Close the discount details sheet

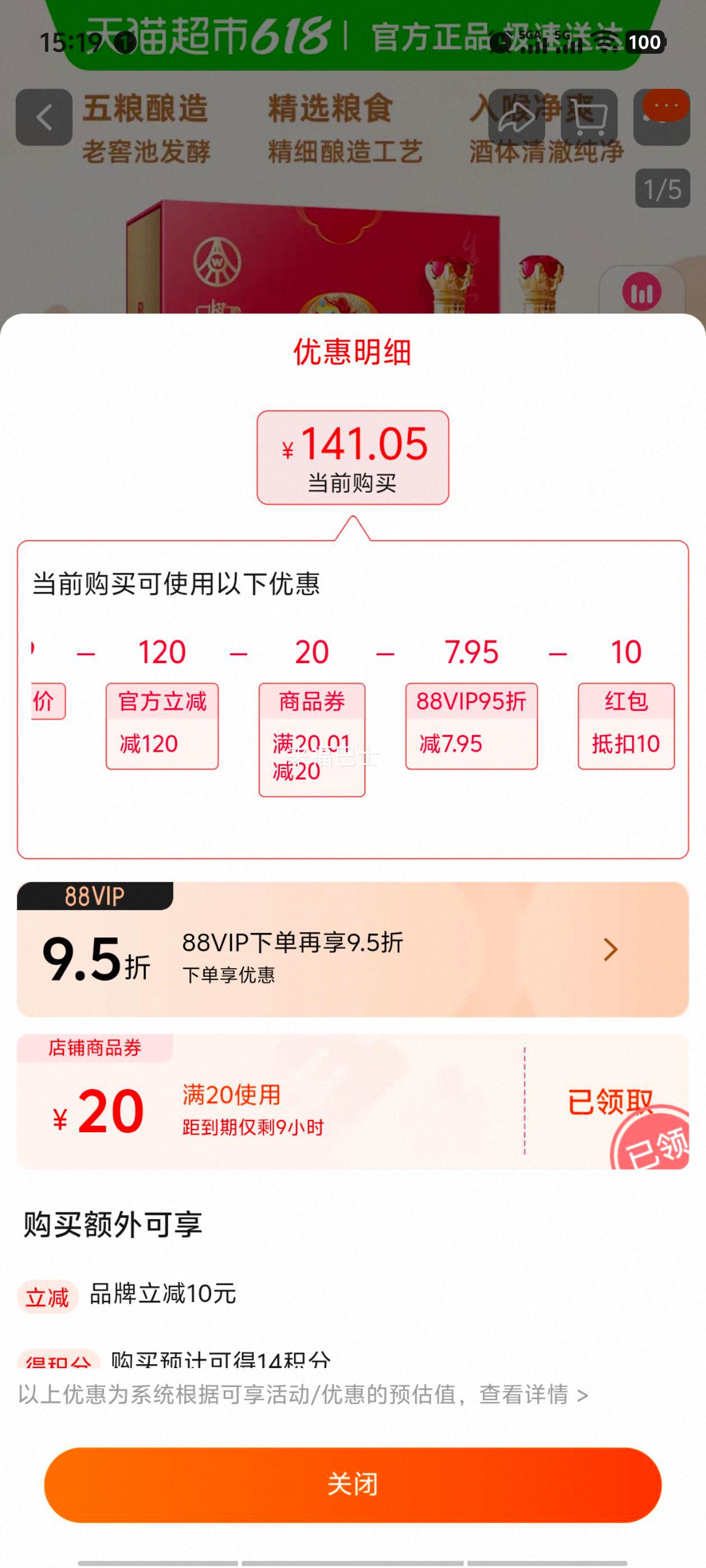352,1484
